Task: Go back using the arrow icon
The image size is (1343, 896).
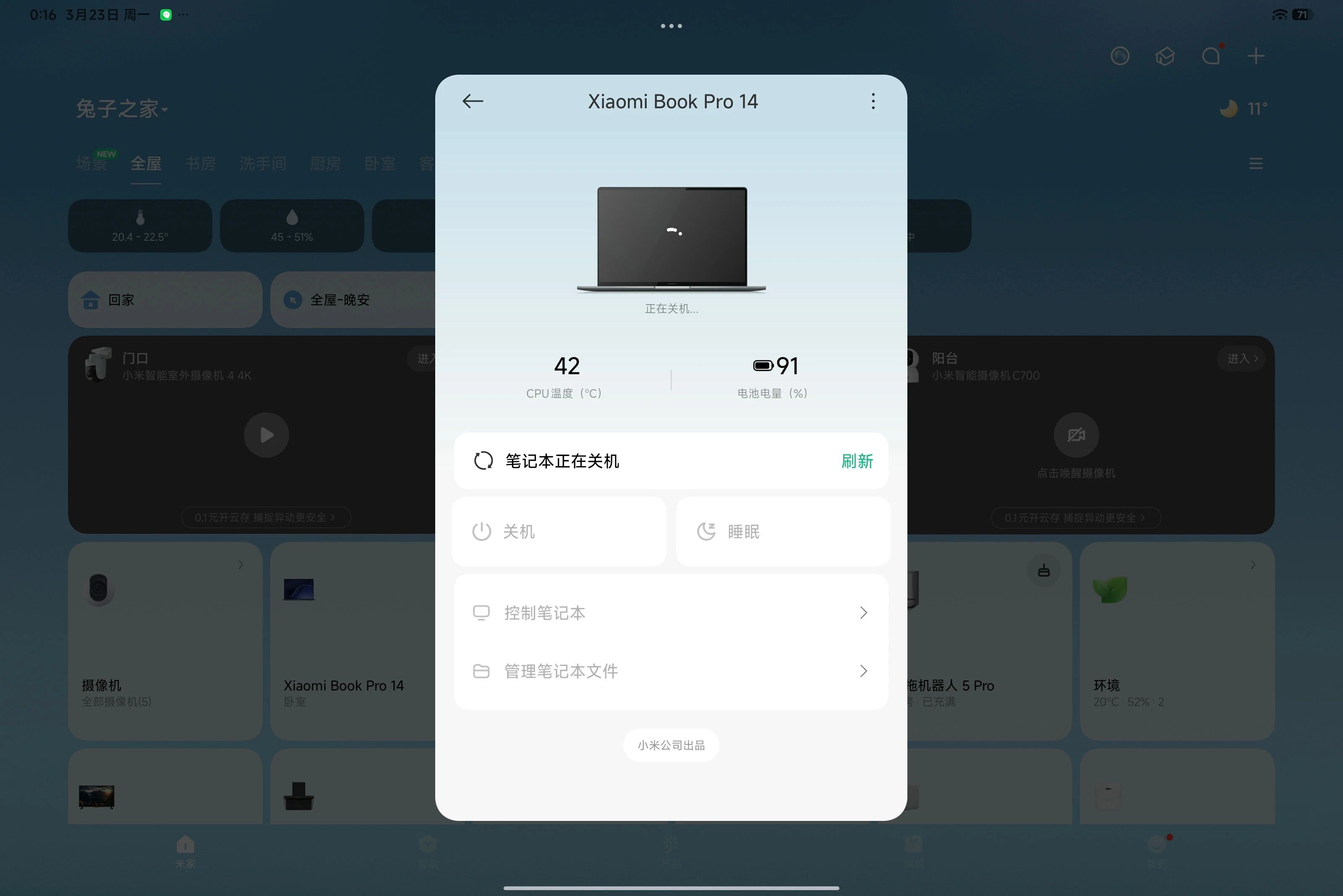Action: coord(472,101)
